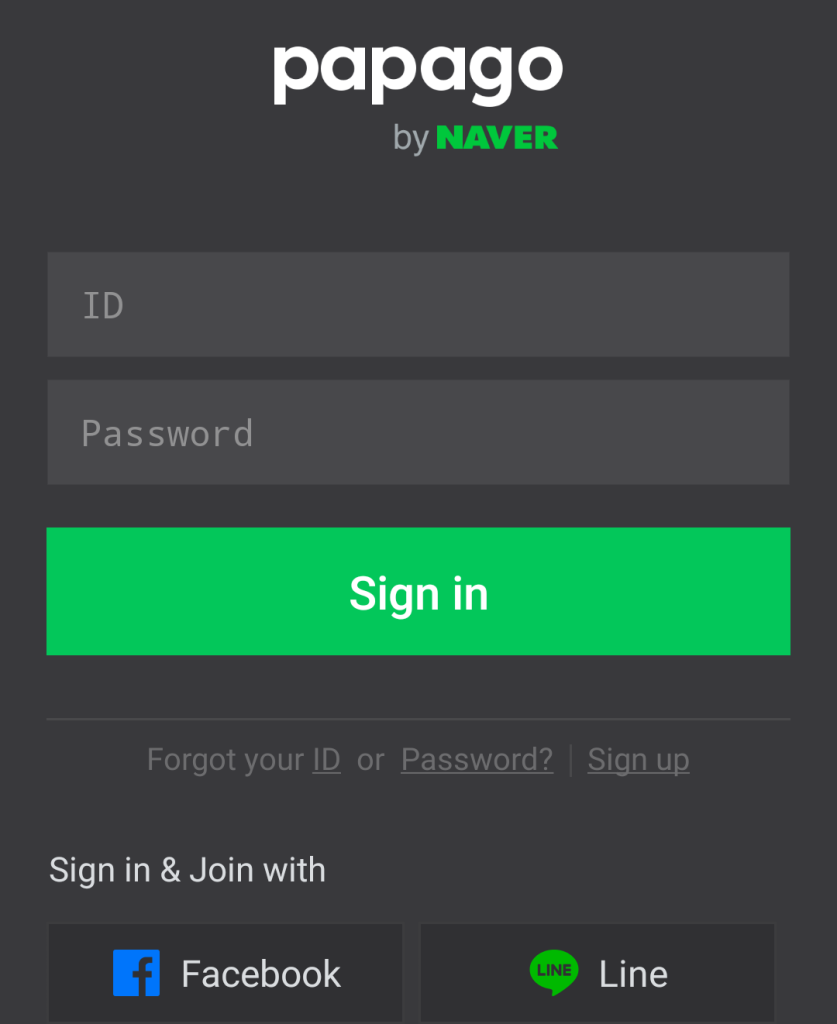Viewport: 837px width, 1024px height.
Task: Recover account via Password? link
Action: coord(477,760)
